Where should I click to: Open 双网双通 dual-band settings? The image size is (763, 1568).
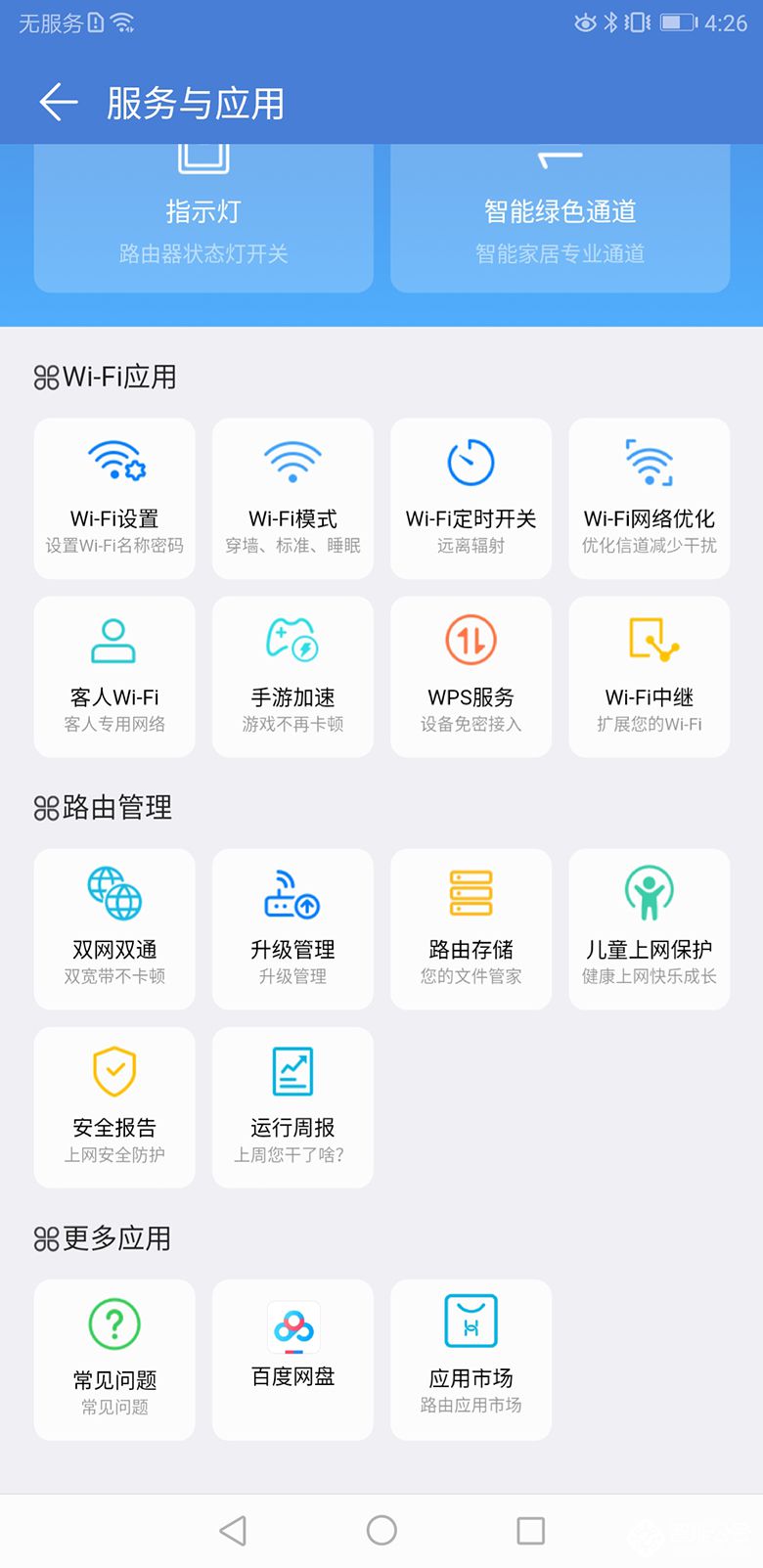pyautogui.click(x=113, y=928)
